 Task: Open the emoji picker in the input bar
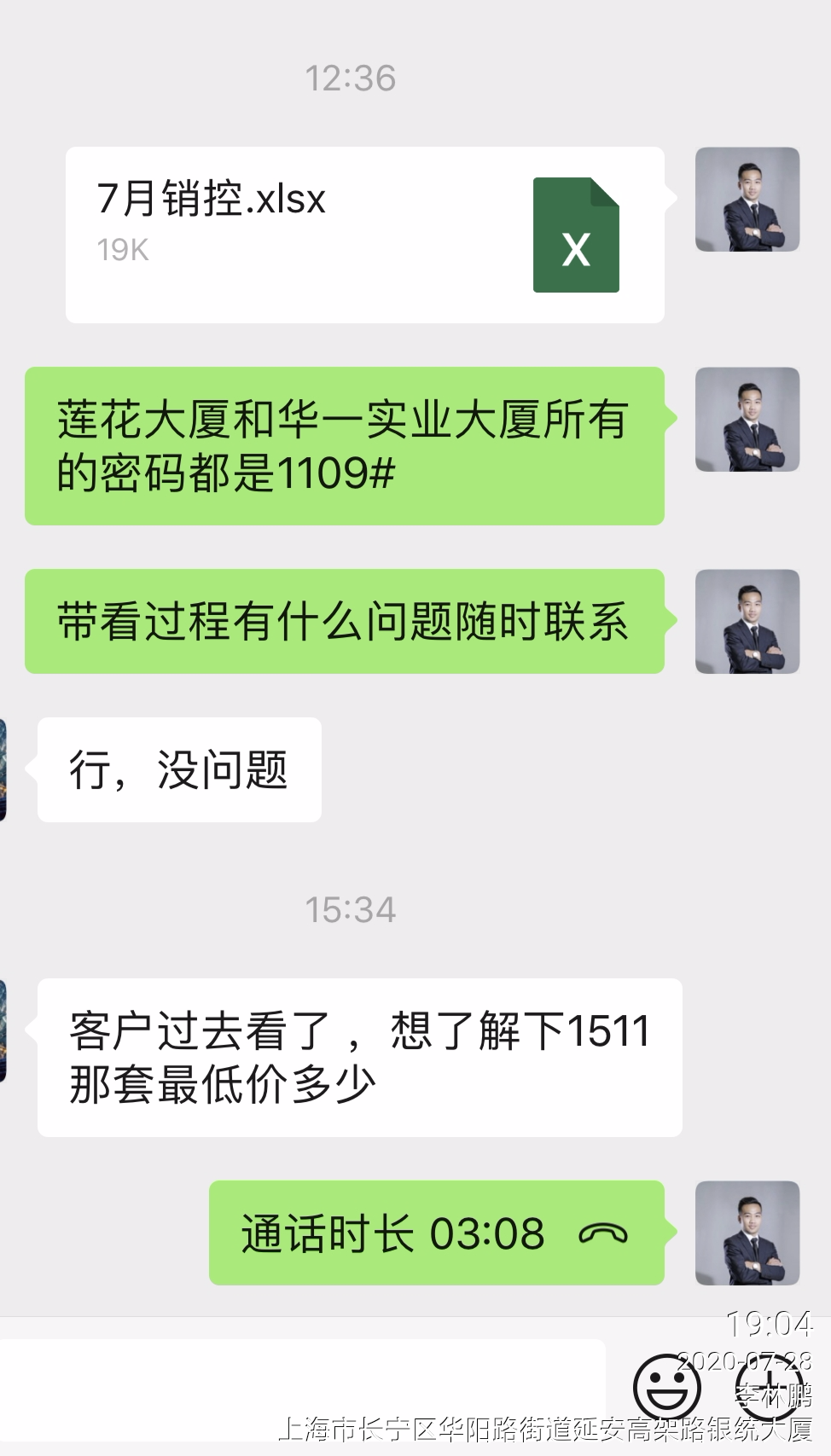point(666,1388)
